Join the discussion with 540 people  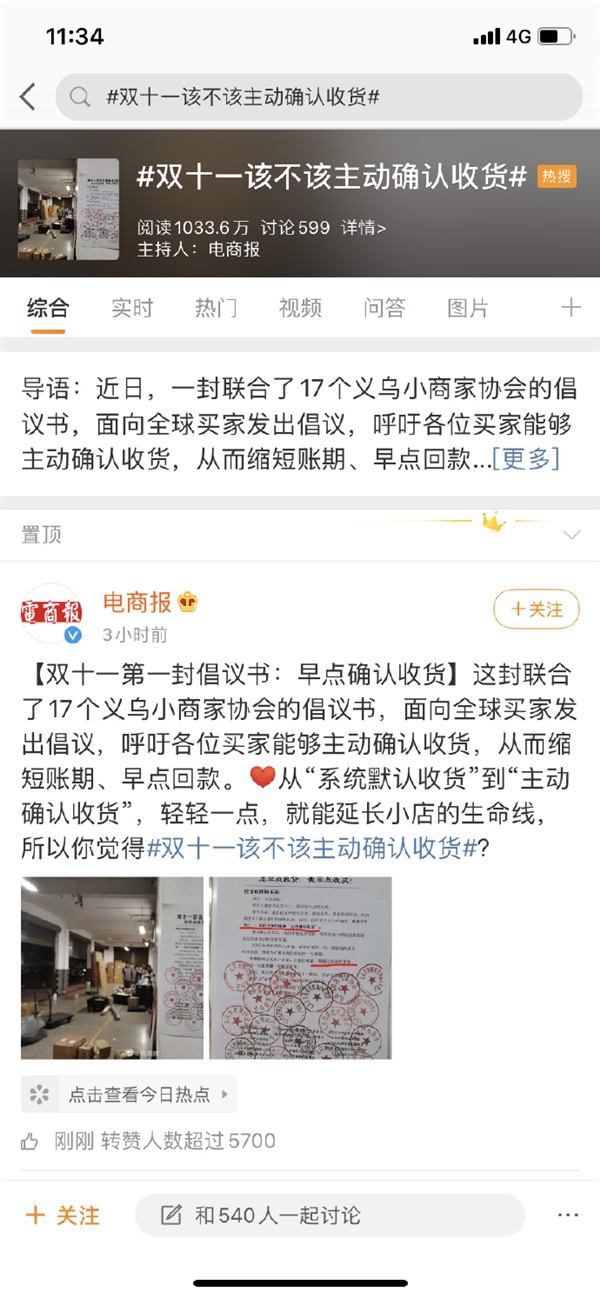[330, 1215]
